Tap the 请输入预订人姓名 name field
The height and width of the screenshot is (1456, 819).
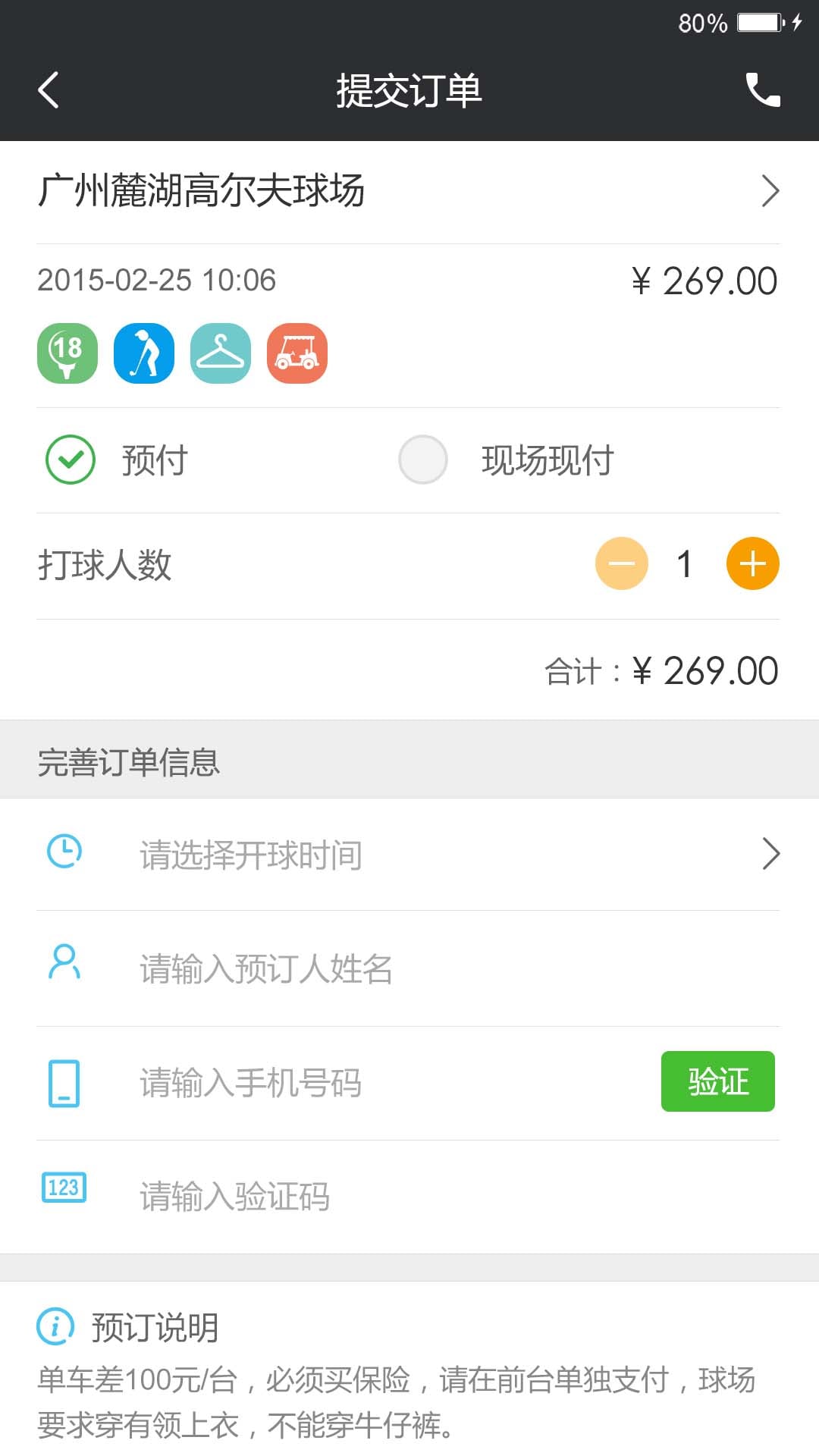pos(409,968)
